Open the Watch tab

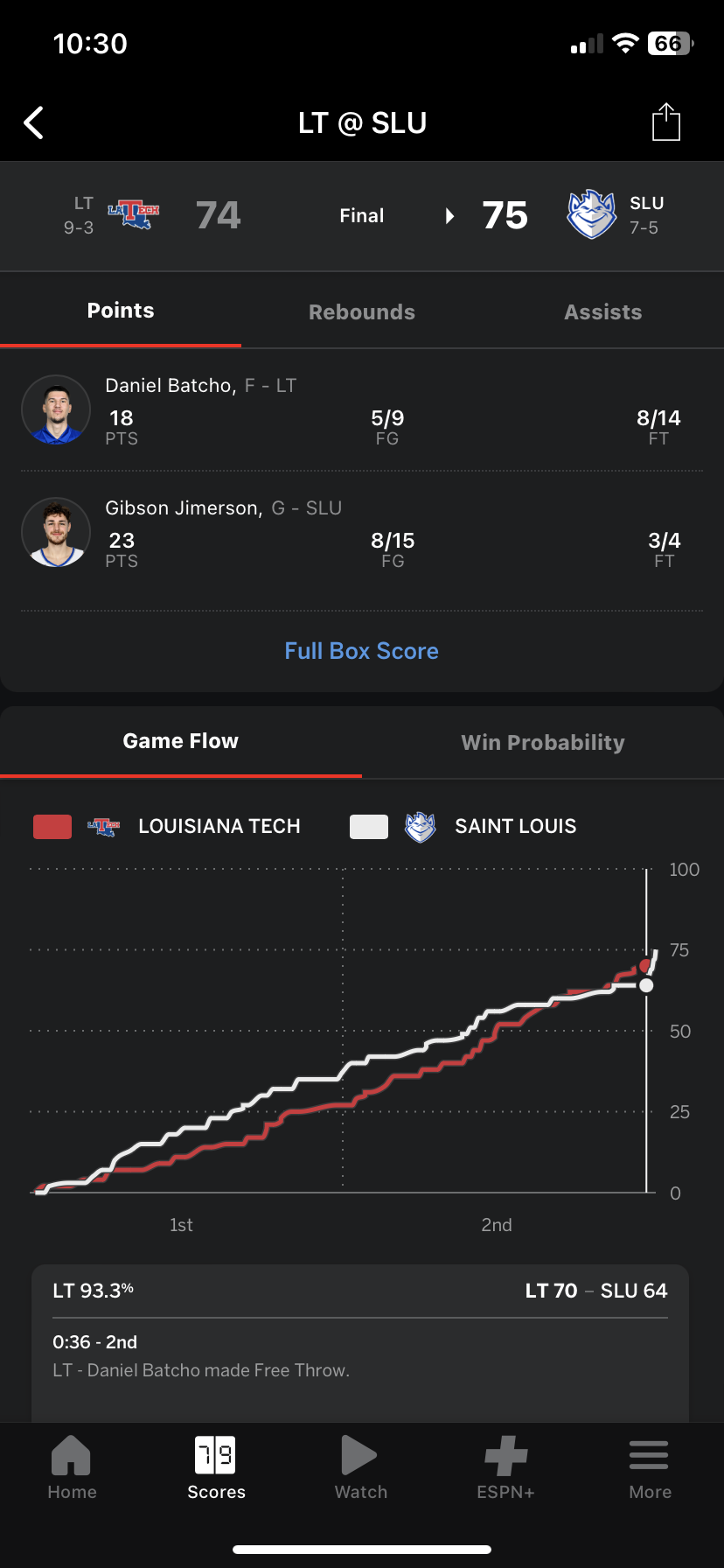pos(360,1468)
